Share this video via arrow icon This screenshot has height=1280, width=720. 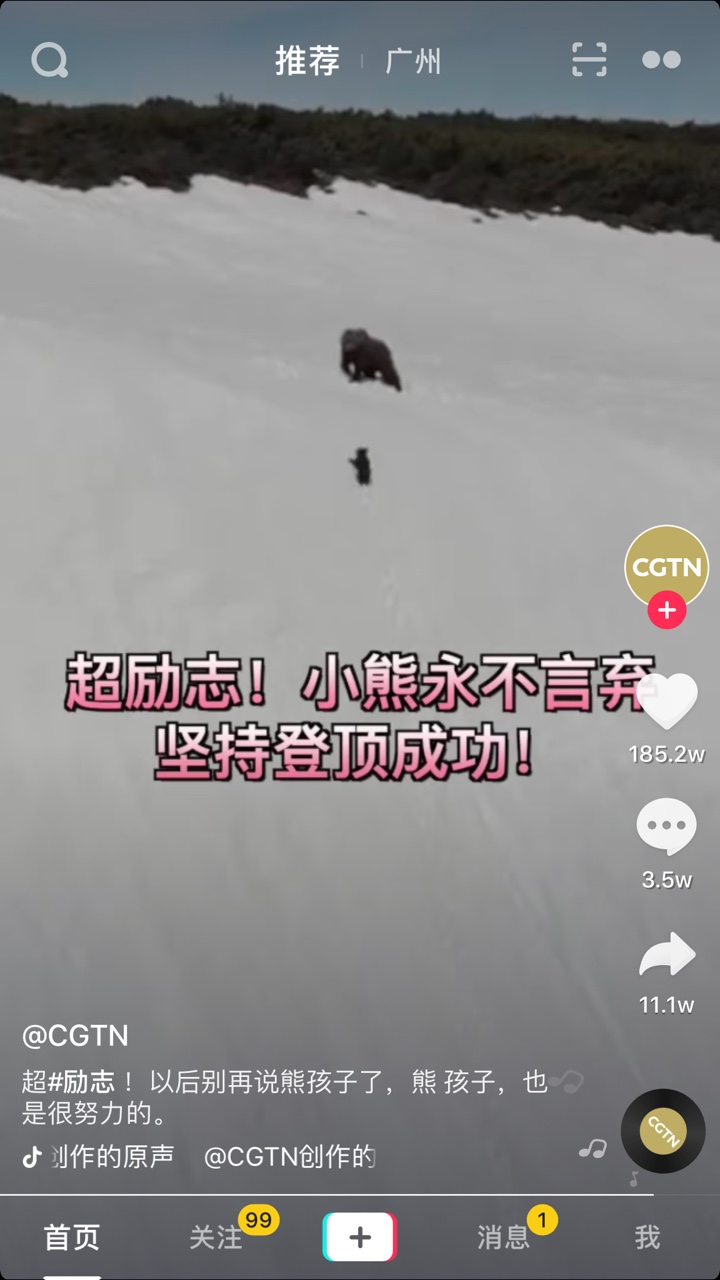click(667, 955)
